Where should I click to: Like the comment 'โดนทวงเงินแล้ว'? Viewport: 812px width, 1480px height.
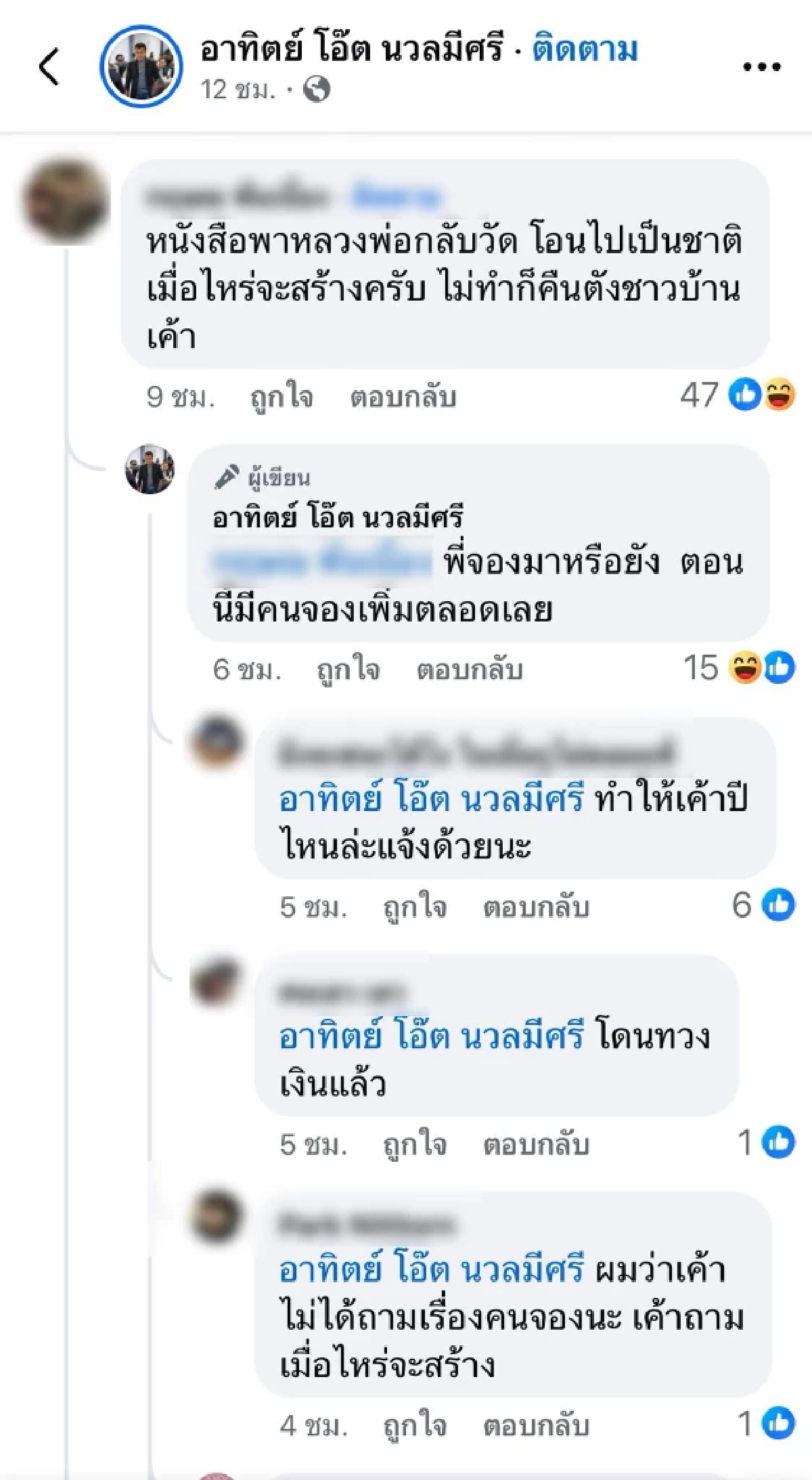click(x=415, y=1144)
